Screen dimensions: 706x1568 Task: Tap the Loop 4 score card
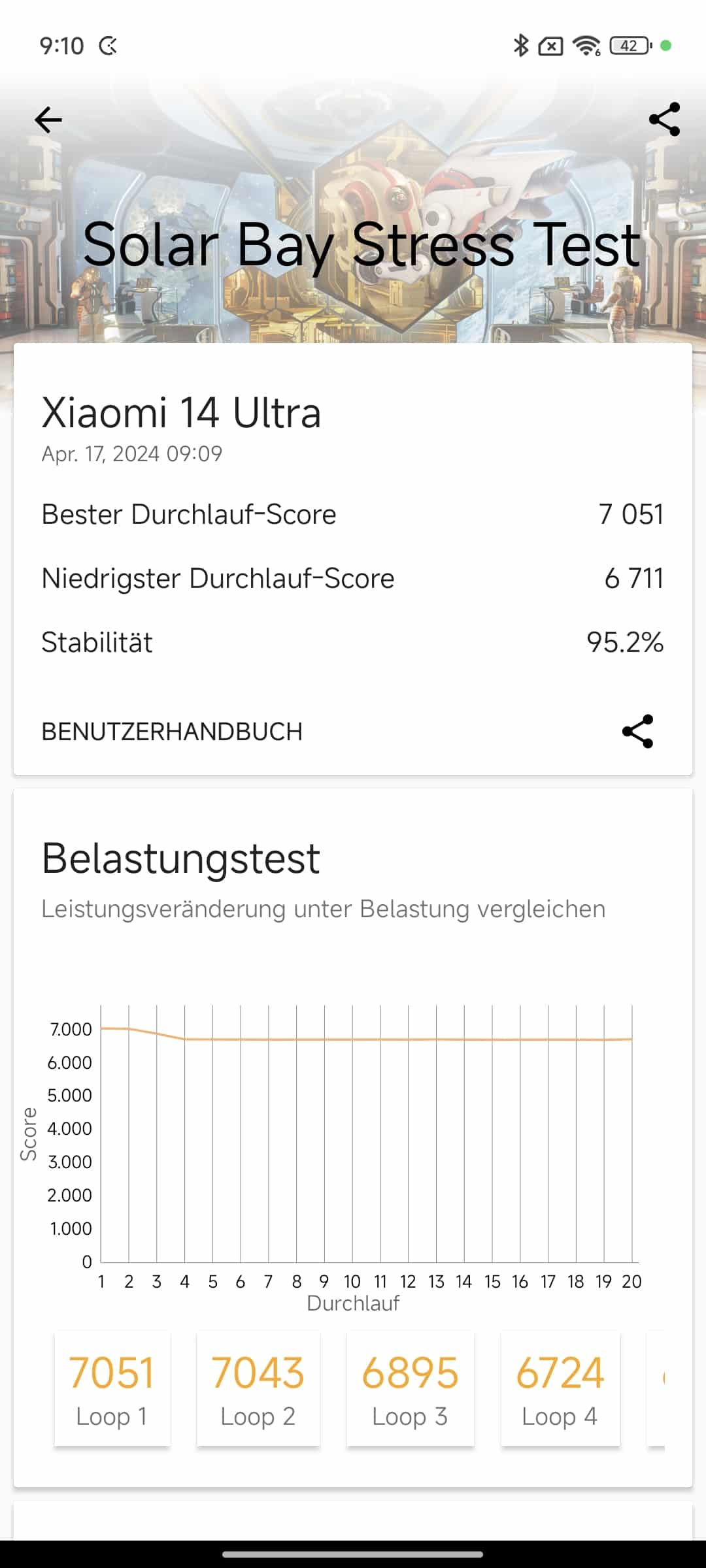[560, 1390]
